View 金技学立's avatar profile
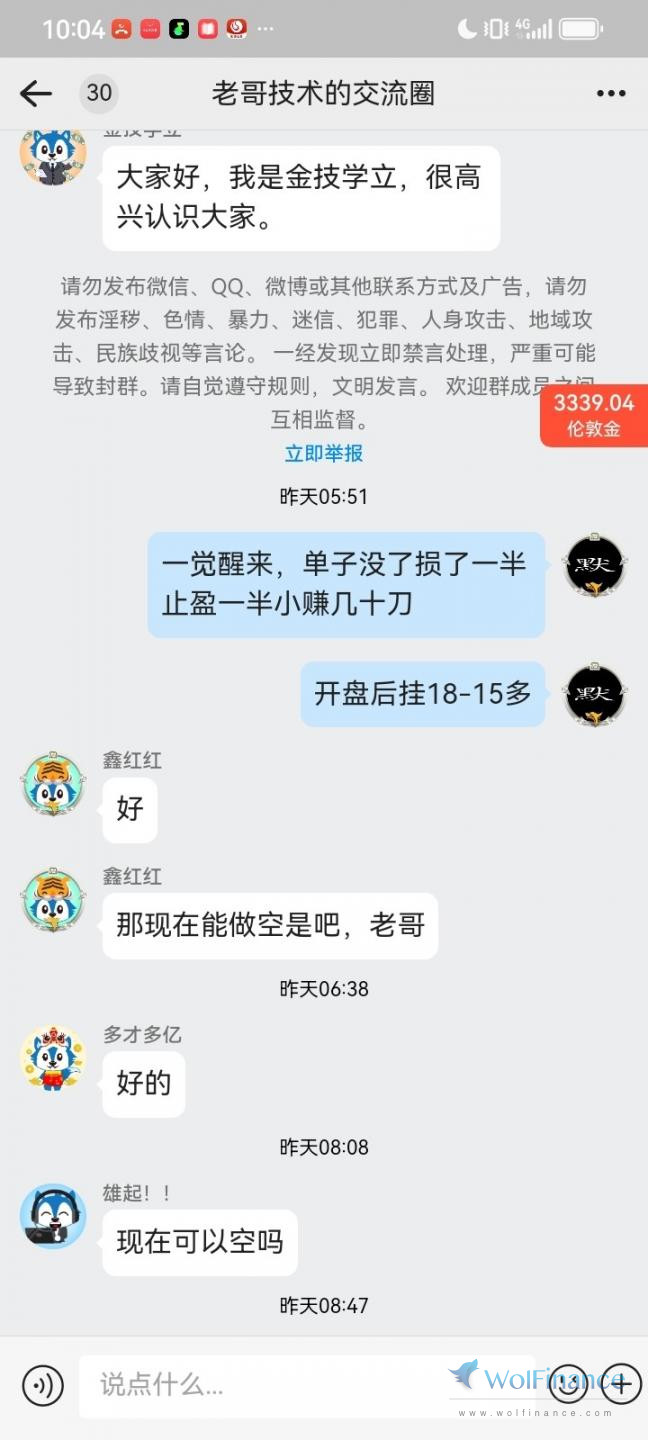Image resolution: width=648 pixels, height=1440 pixels. pos(52,157)
